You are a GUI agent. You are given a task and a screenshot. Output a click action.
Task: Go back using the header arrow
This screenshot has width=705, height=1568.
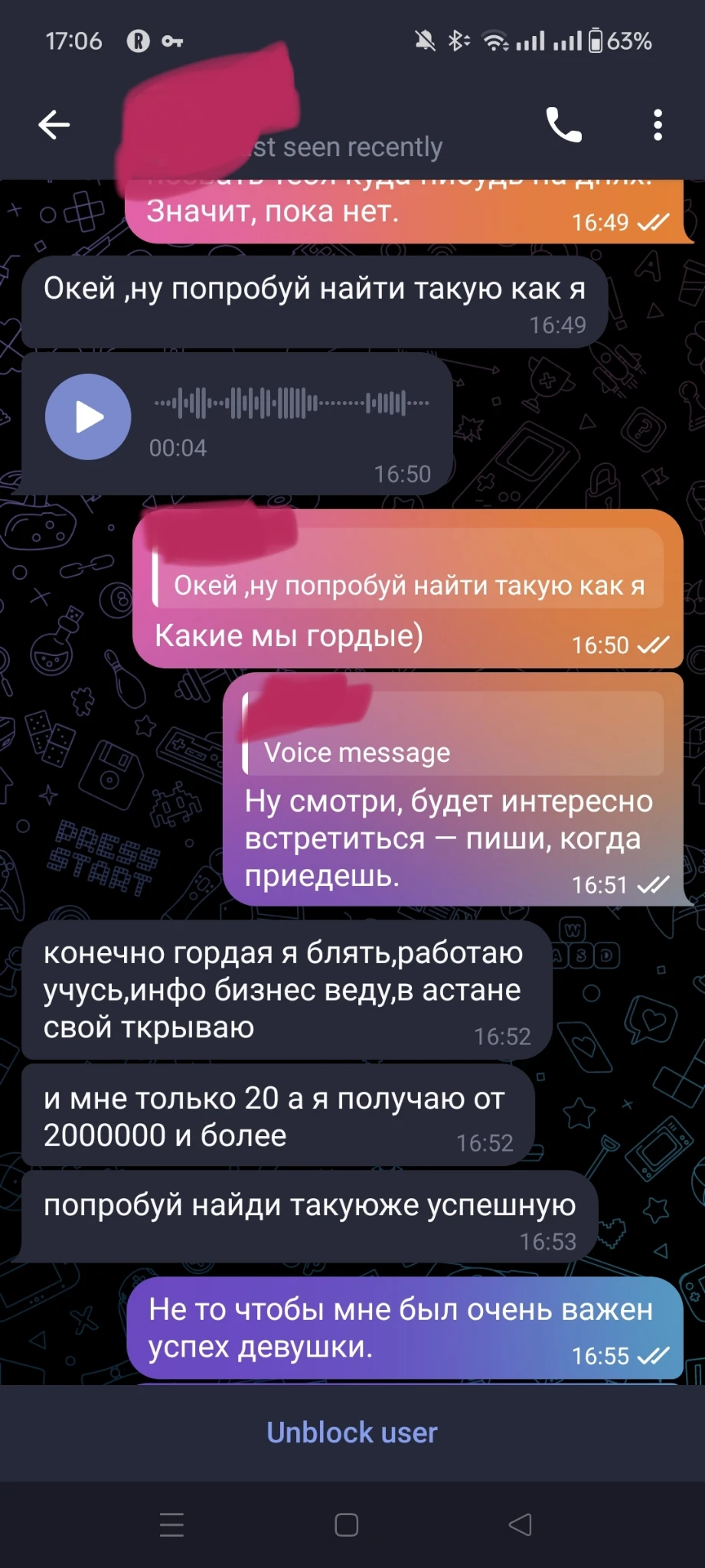[x=54, y=125]
